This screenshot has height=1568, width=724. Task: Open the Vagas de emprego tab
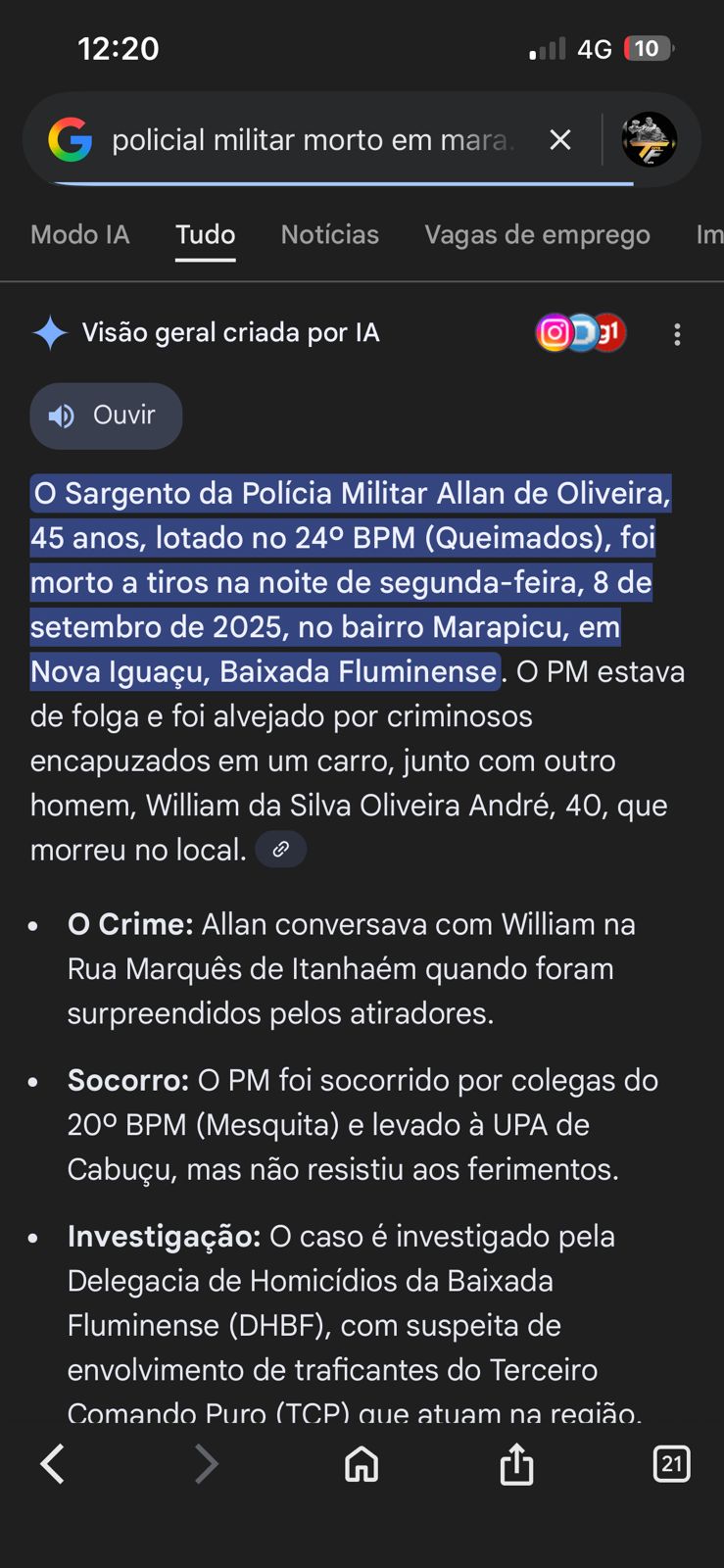tap(537, 235)
